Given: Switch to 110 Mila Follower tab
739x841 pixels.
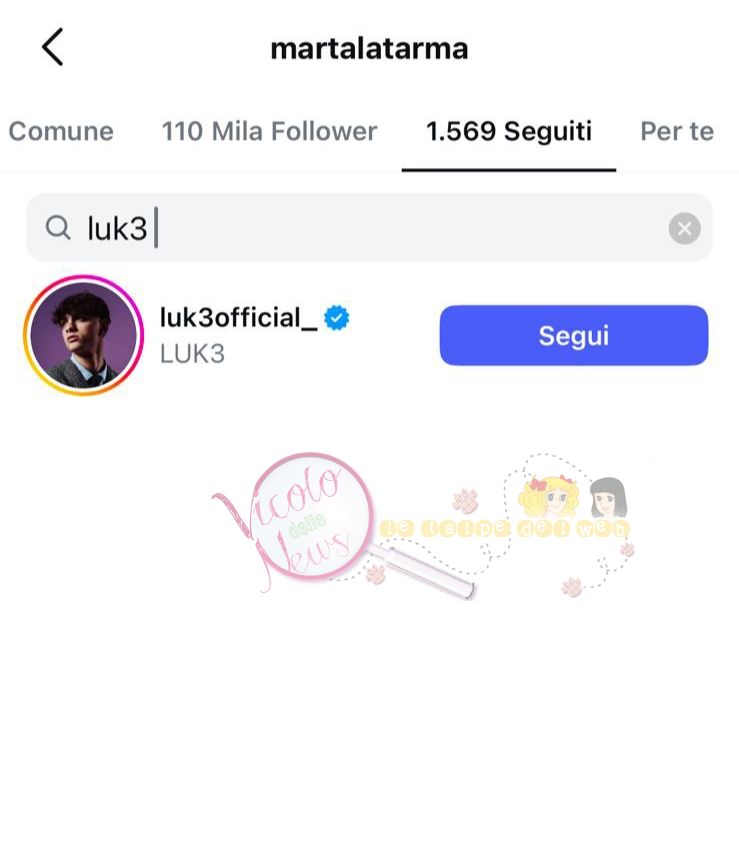Looking at the screenshot, I should [269, 131].
